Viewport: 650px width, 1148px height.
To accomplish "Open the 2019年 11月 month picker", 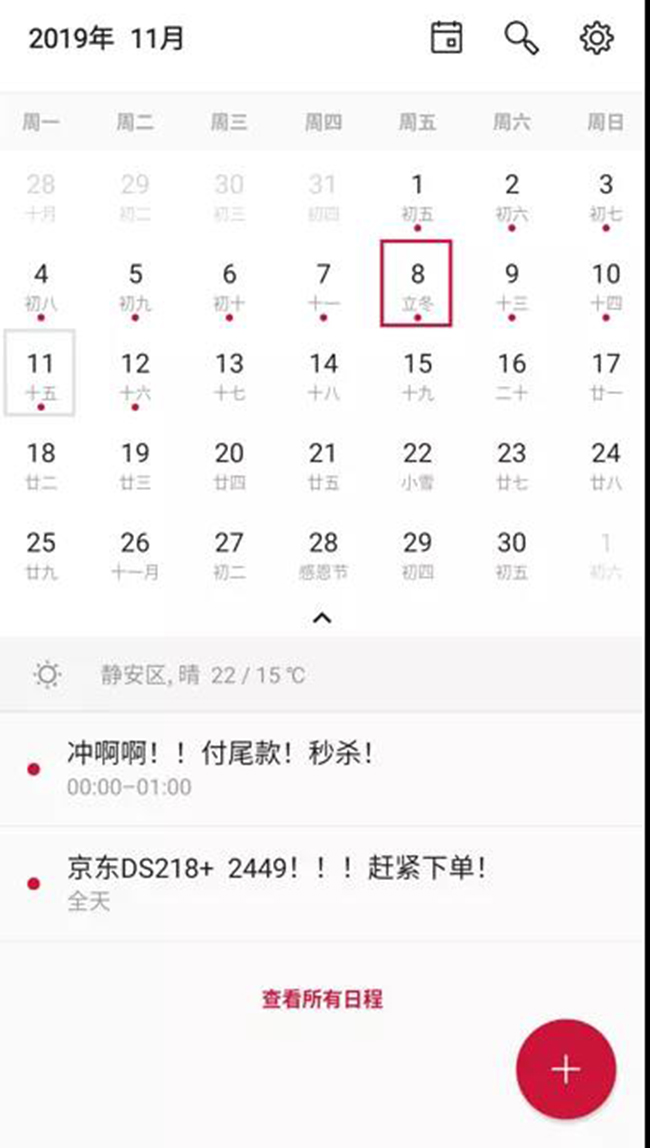I will (x=106, y=38).
